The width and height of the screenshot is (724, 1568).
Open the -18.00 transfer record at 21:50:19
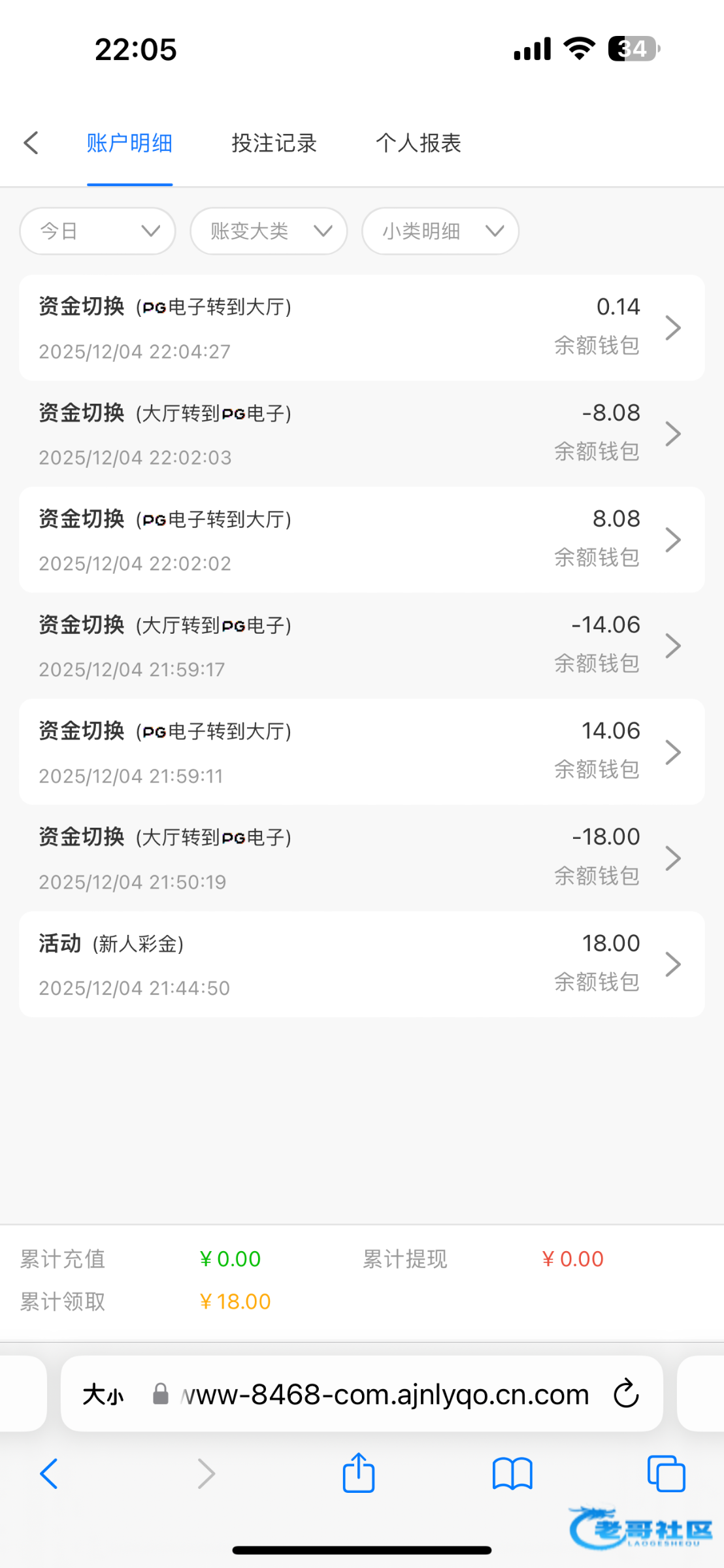click(x=361, y=858)
